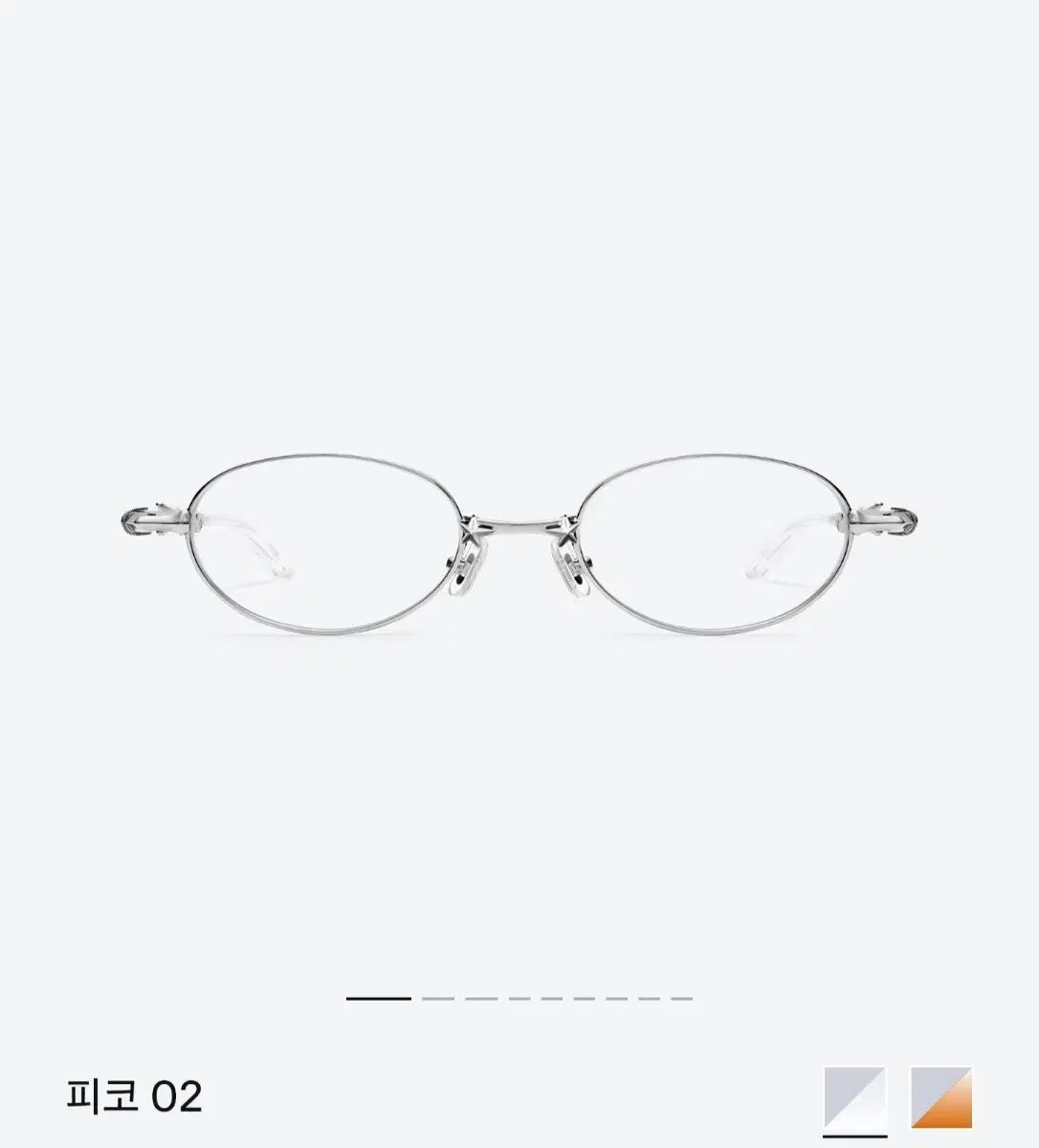
Task: Select the silver clear-lens color swatch
Action: [x=854, y=1096]
